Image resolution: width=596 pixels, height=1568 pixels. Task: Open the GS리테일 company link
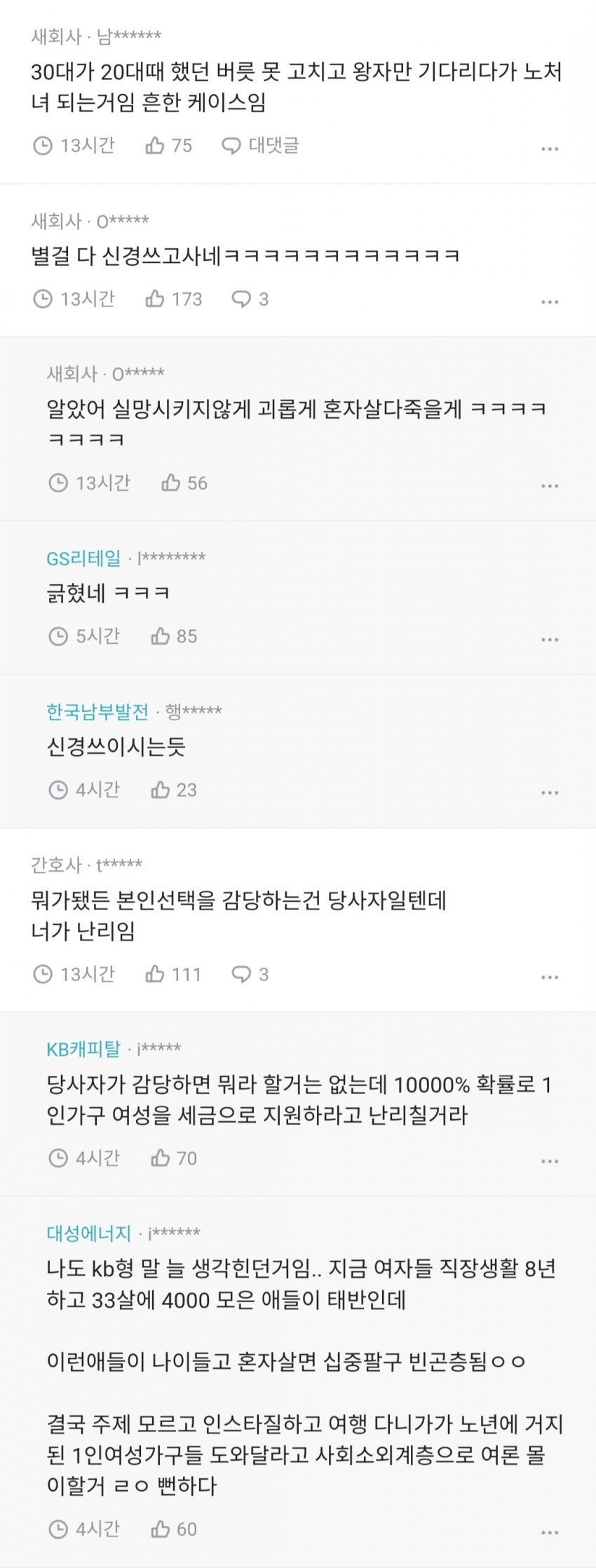coord(83,558)
